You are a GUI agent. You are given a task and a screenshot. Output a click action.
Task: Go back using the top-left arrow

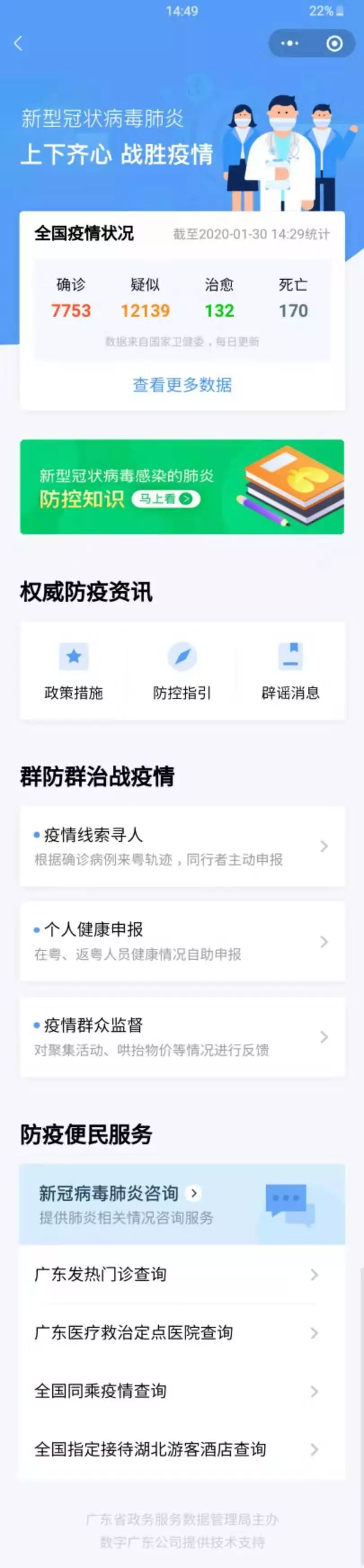(x=18, y=44)
